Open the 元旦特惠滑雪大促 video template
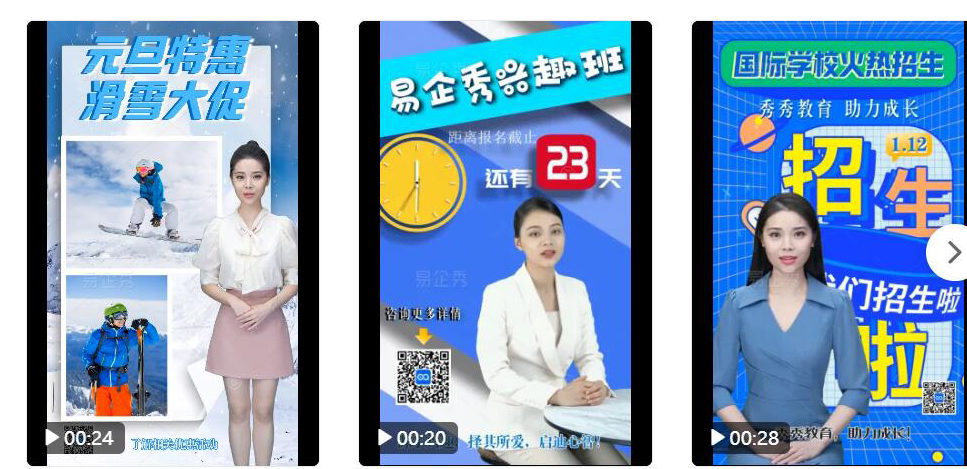Viewport: 967px width, 469px height. 172,240
